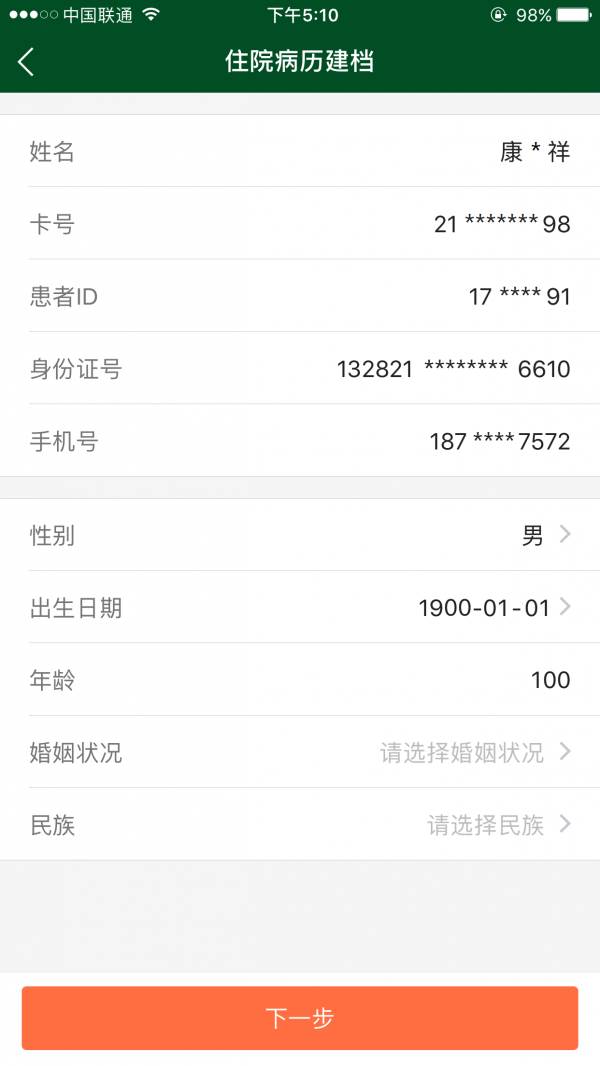Tap the 下一步 button
Viewport: 600px width, 1066px height.
pos(300,1018)
